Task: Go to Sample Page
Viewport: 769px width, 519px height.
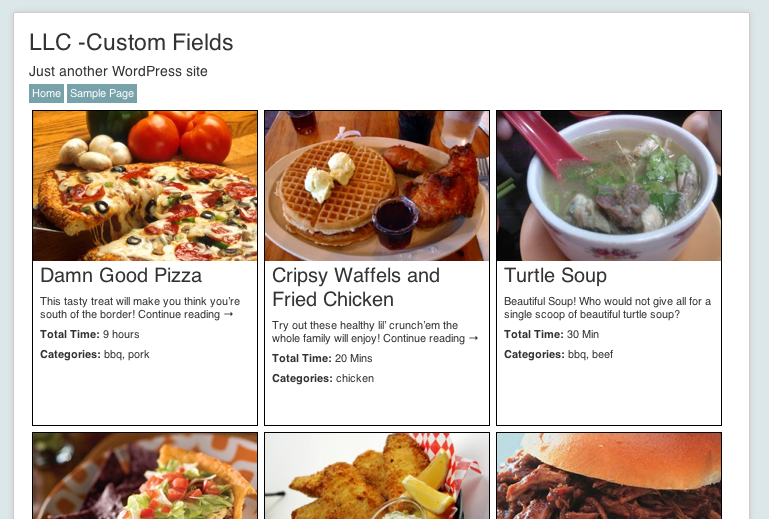Action: tap(102, 94)
